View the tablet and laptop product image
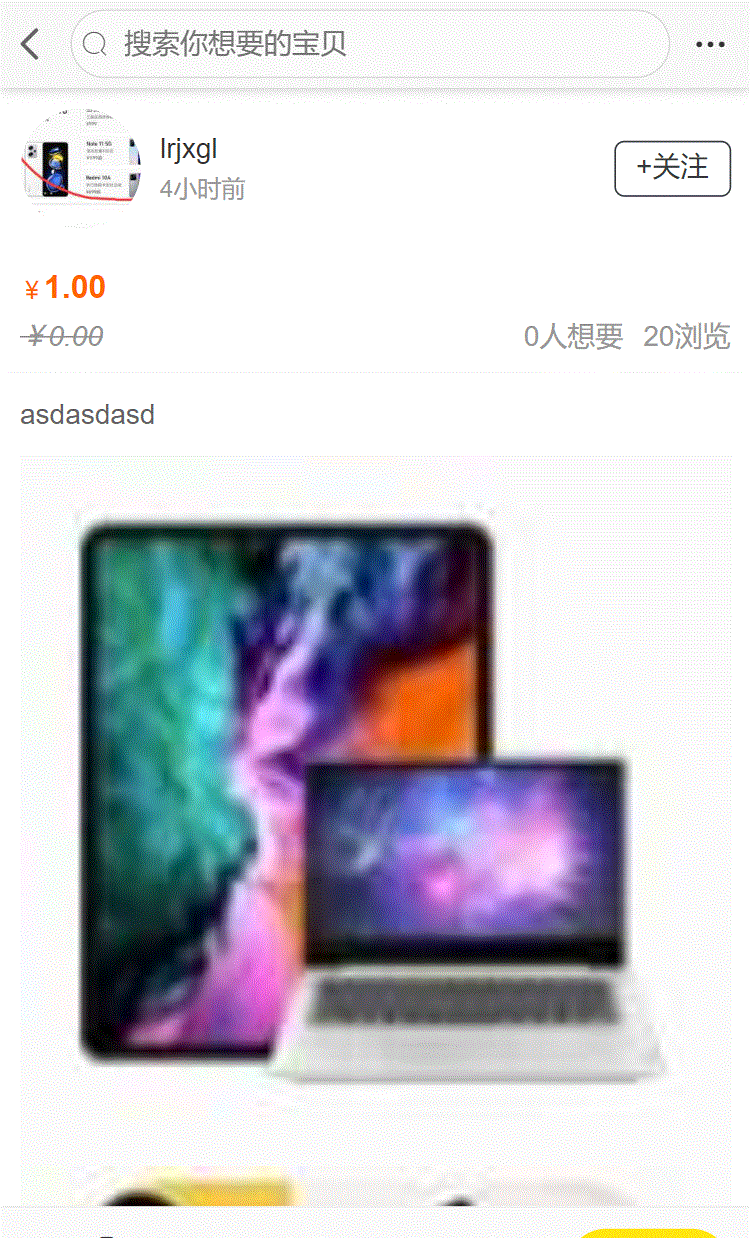 click(375, 800)
